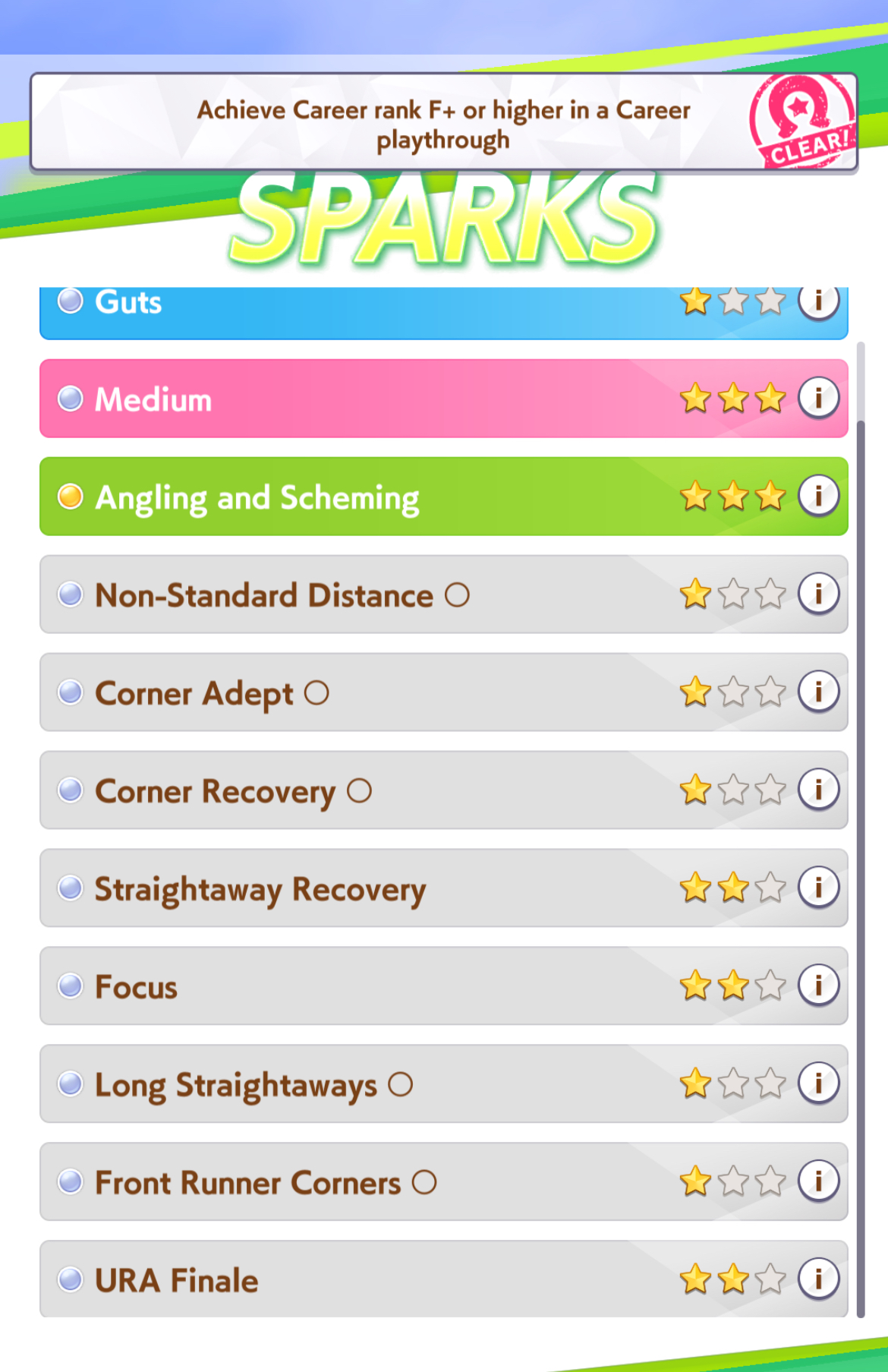
Task: Tap the cleared Career rank mission banner
Action: tap(444, 123)
